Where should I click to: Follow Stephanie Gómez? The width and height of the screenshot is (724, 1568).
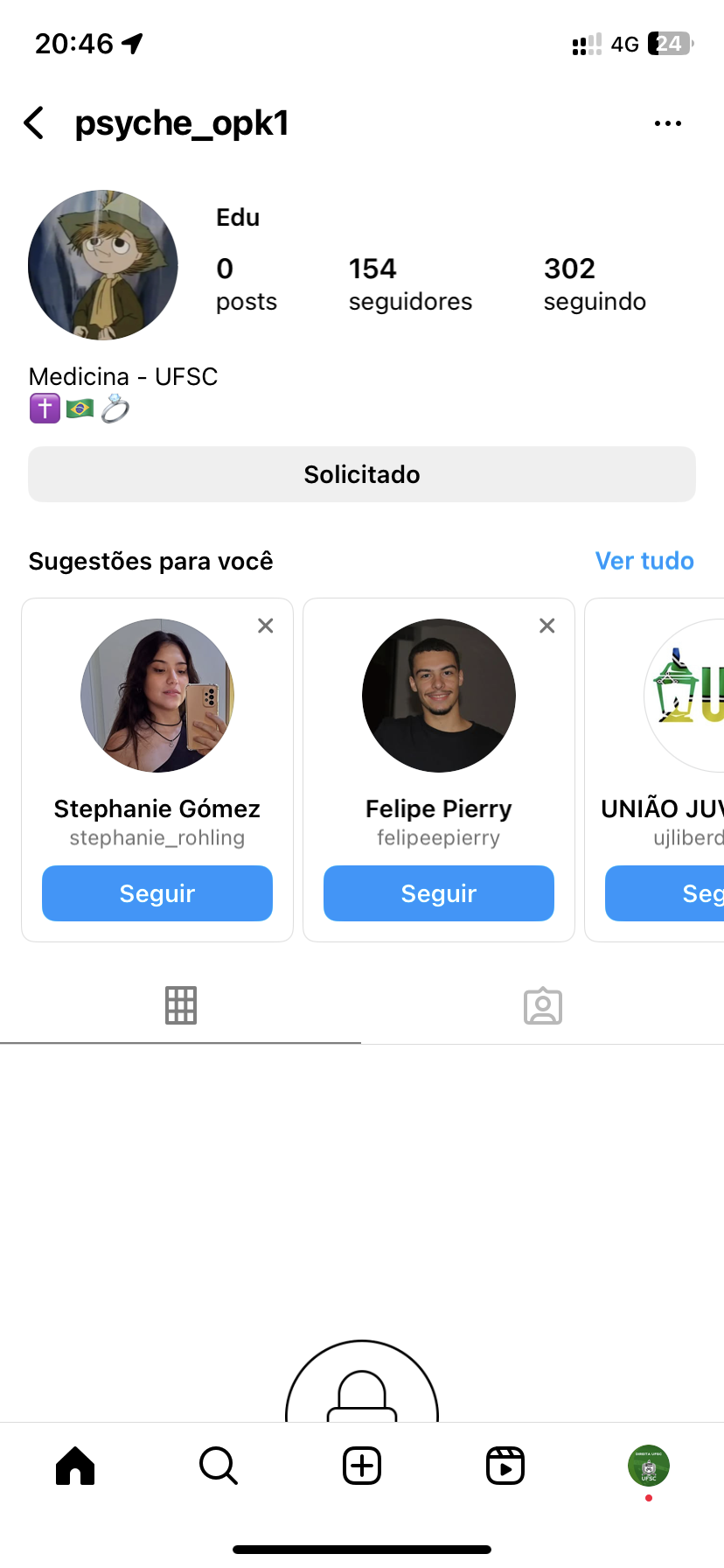(157, 893)
